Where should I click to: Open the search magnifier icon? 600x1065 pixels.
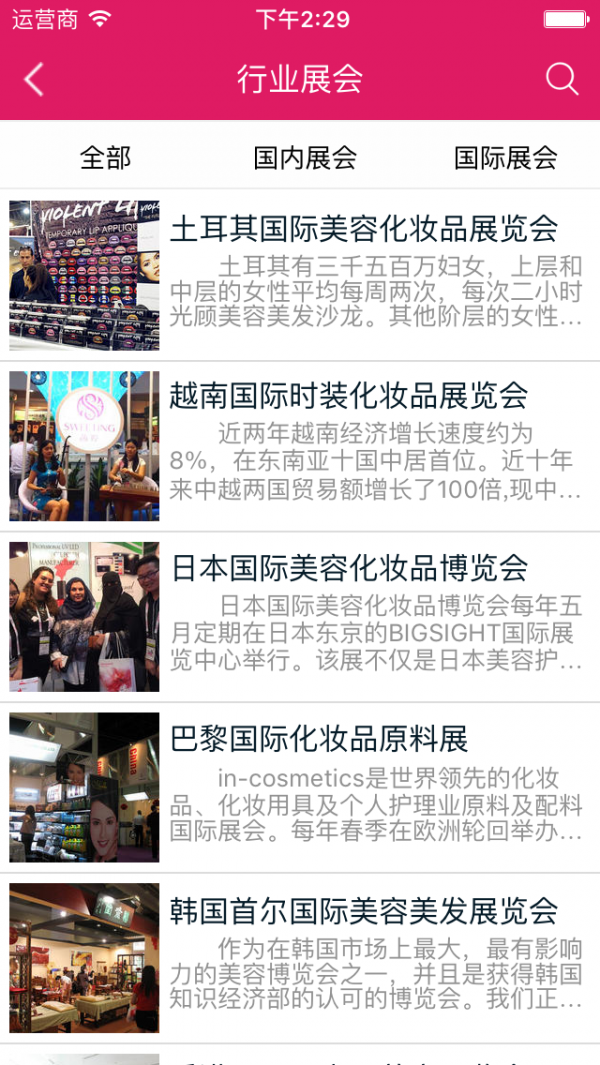tap(562, 79)
